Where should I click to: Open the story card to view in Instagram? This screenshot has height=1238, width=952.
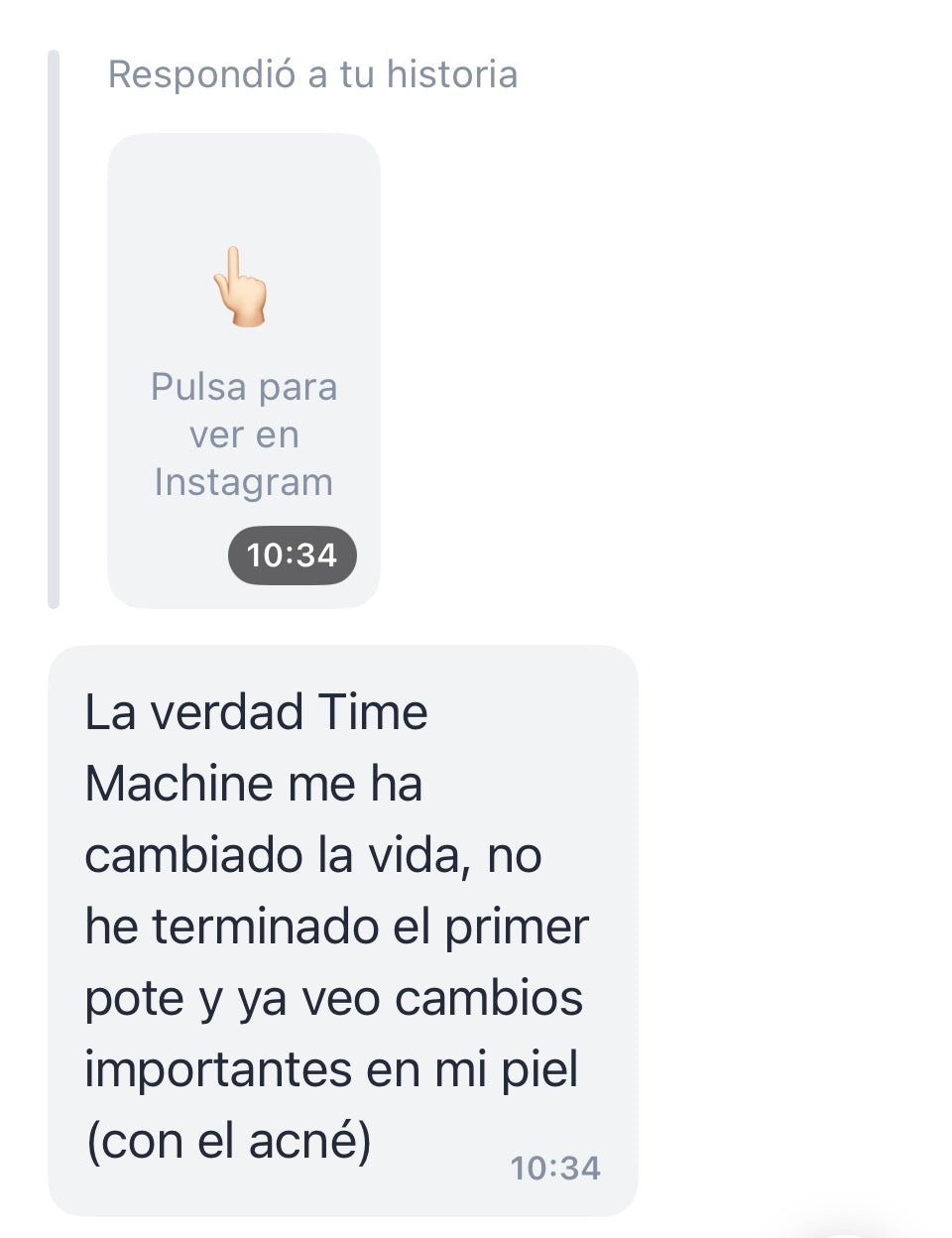coord(243,370)
